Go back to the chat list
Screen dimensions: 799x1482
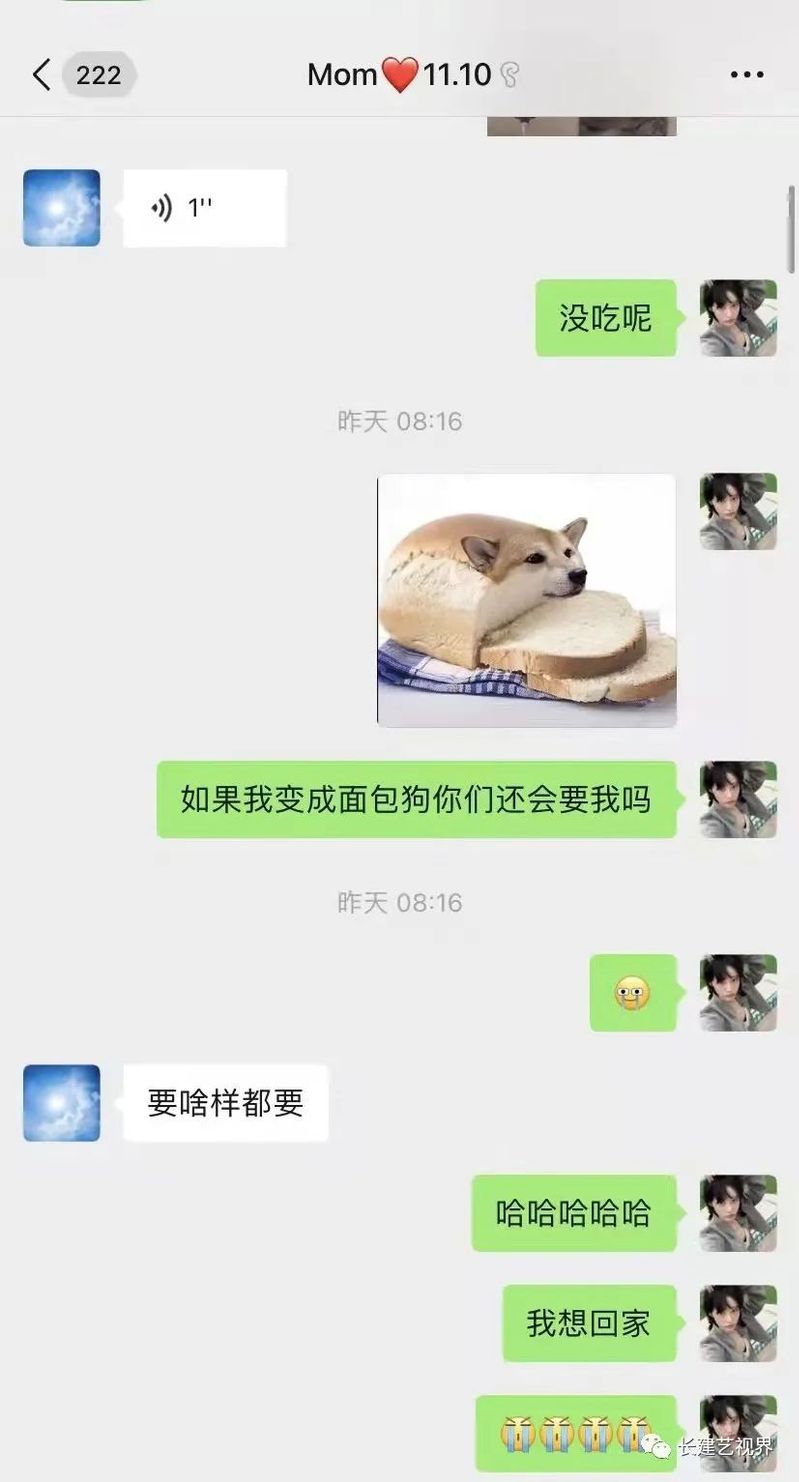42,75
